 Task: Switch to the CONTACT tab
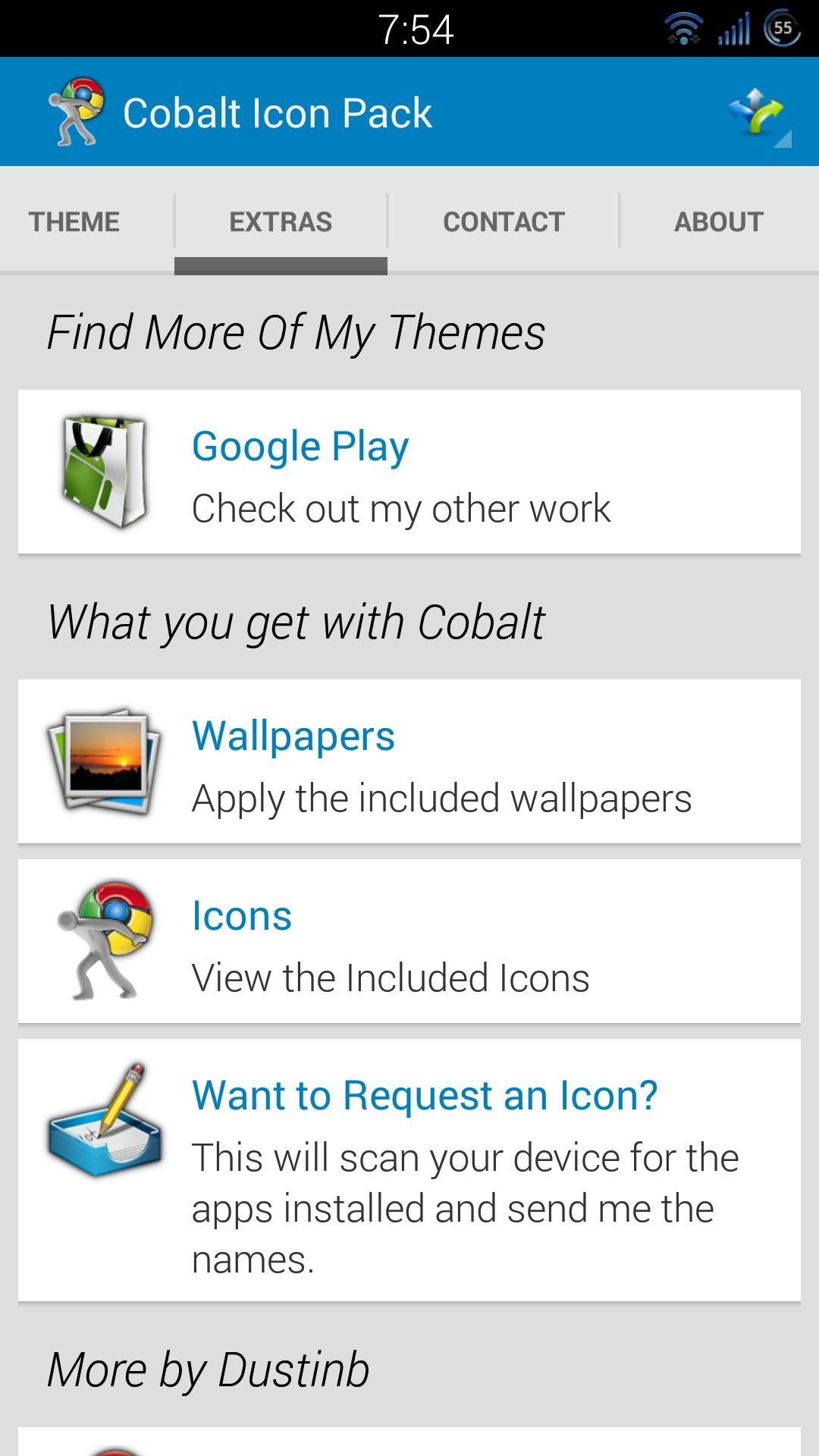503,221
